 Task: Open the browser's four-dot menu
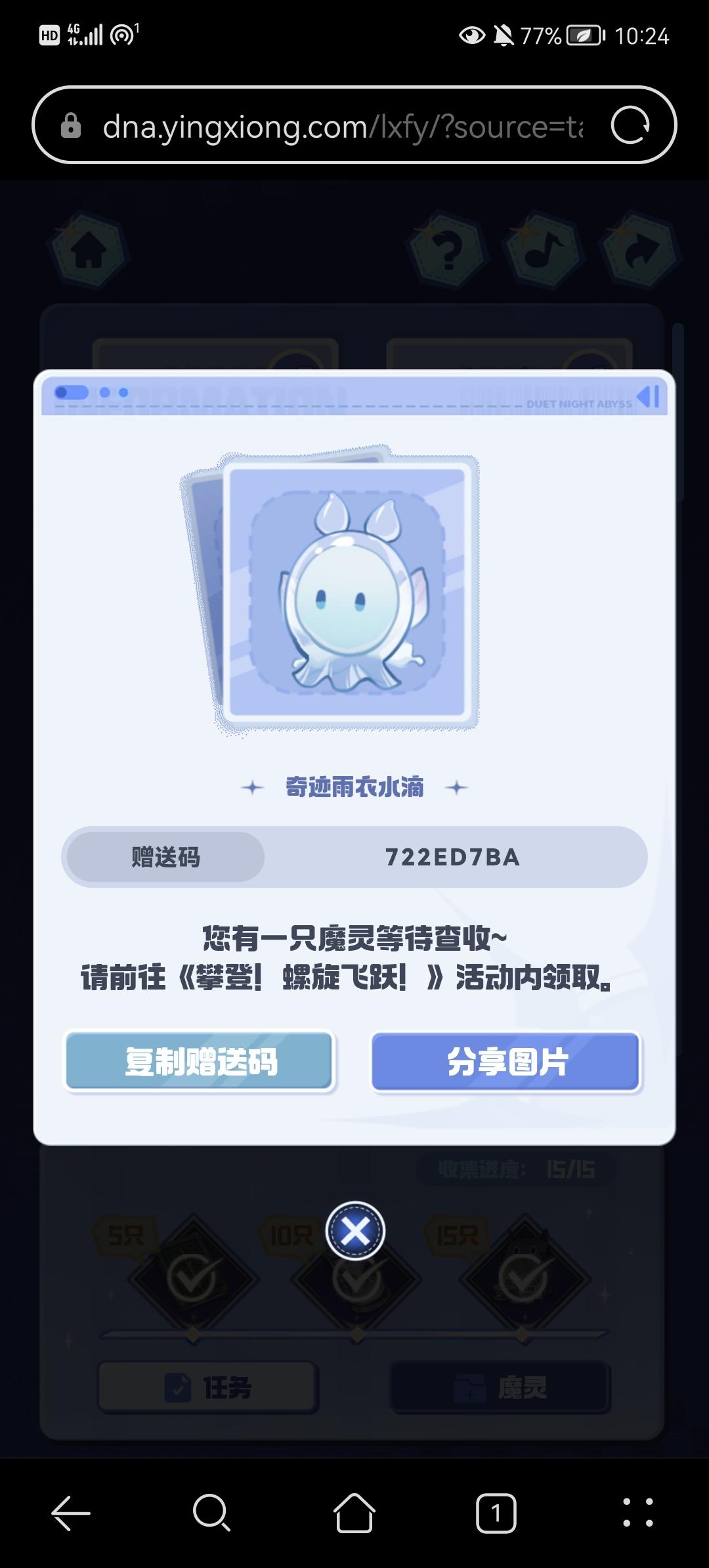[x=637, y=1513]
